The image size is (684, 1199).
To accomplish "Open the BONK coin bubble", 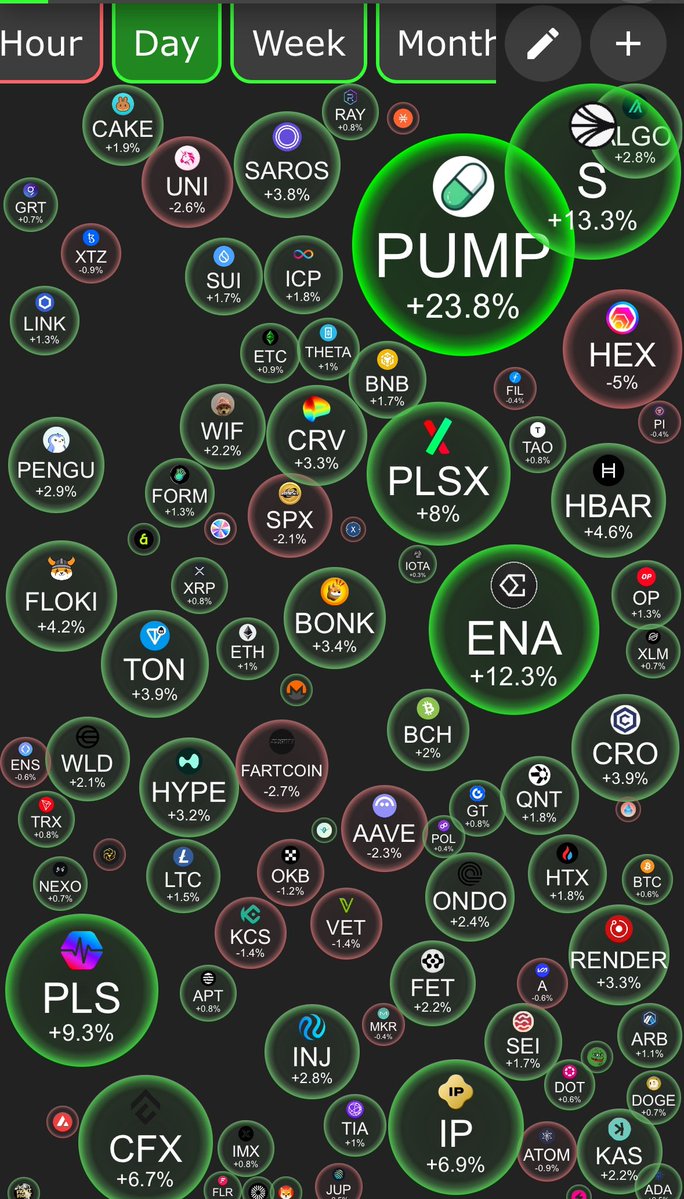I will pos(334,617).
